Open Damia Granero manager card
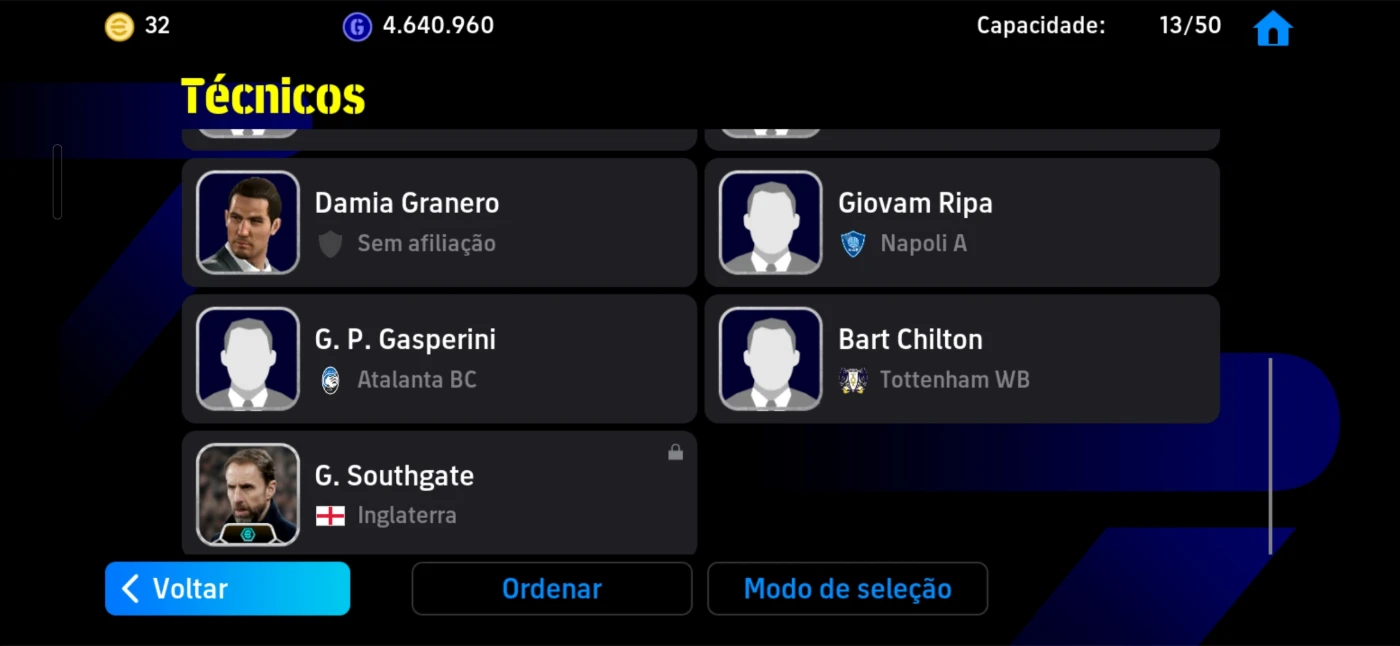 click(x=439, y=222)
